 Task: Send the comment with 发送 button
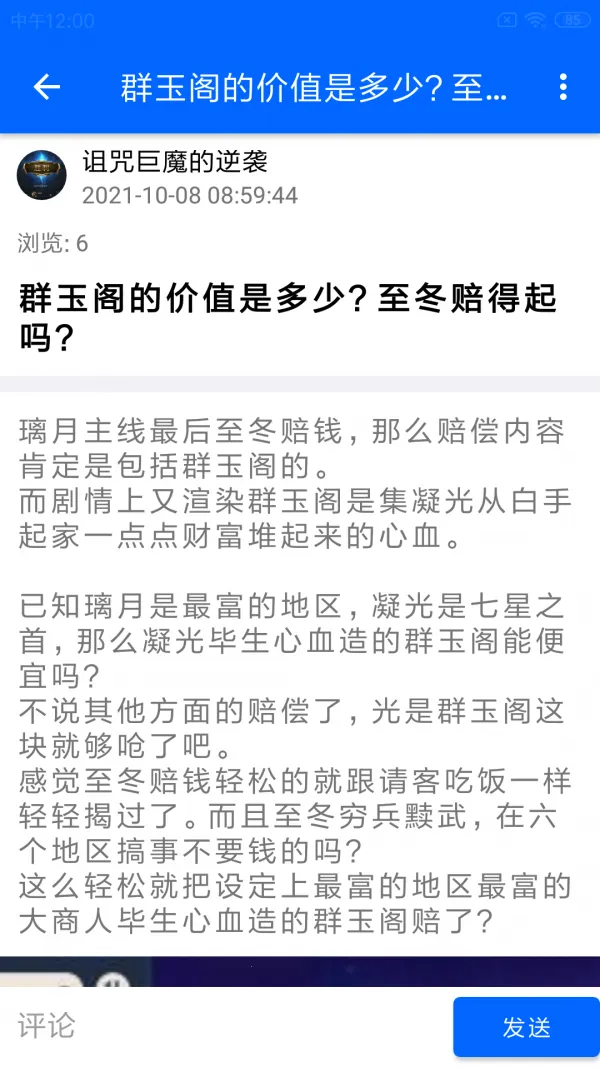click(x=525, y=1027)
